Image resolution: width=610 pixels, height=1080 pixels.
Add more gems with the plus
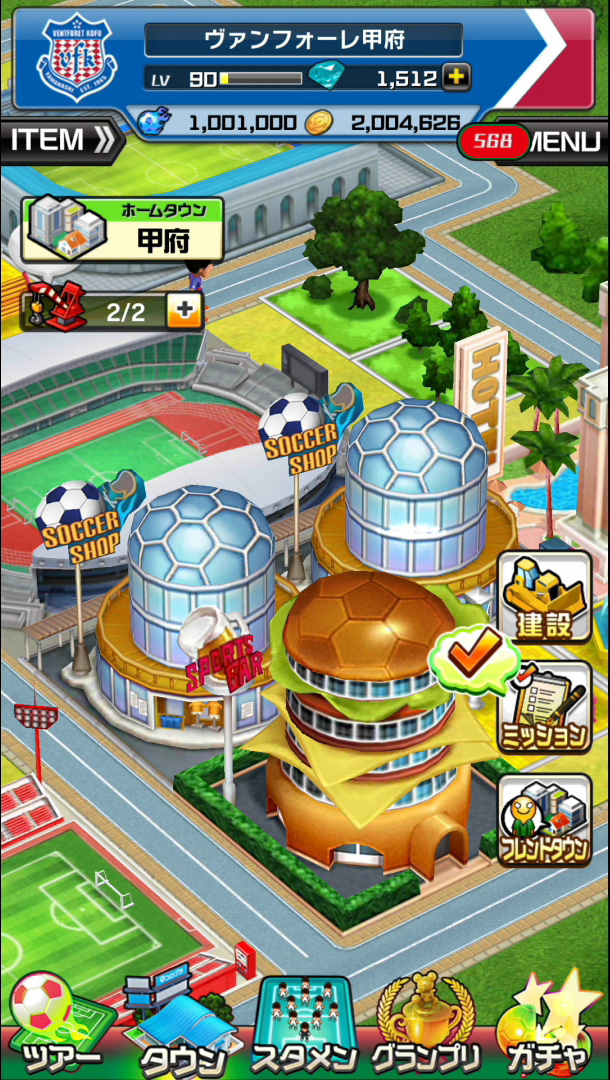[x=456, y=77]
